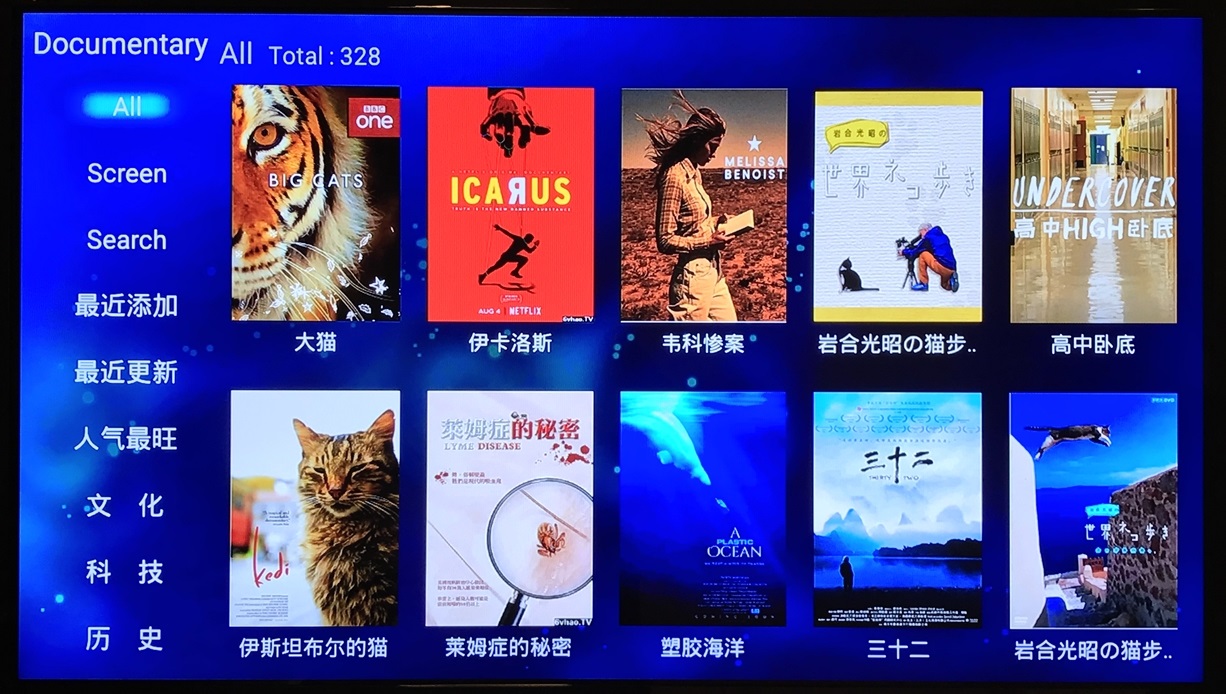The image size is (1226, 694).
Task: Show 最近添加 recently added documentaries
Action: tap(126, 306)
